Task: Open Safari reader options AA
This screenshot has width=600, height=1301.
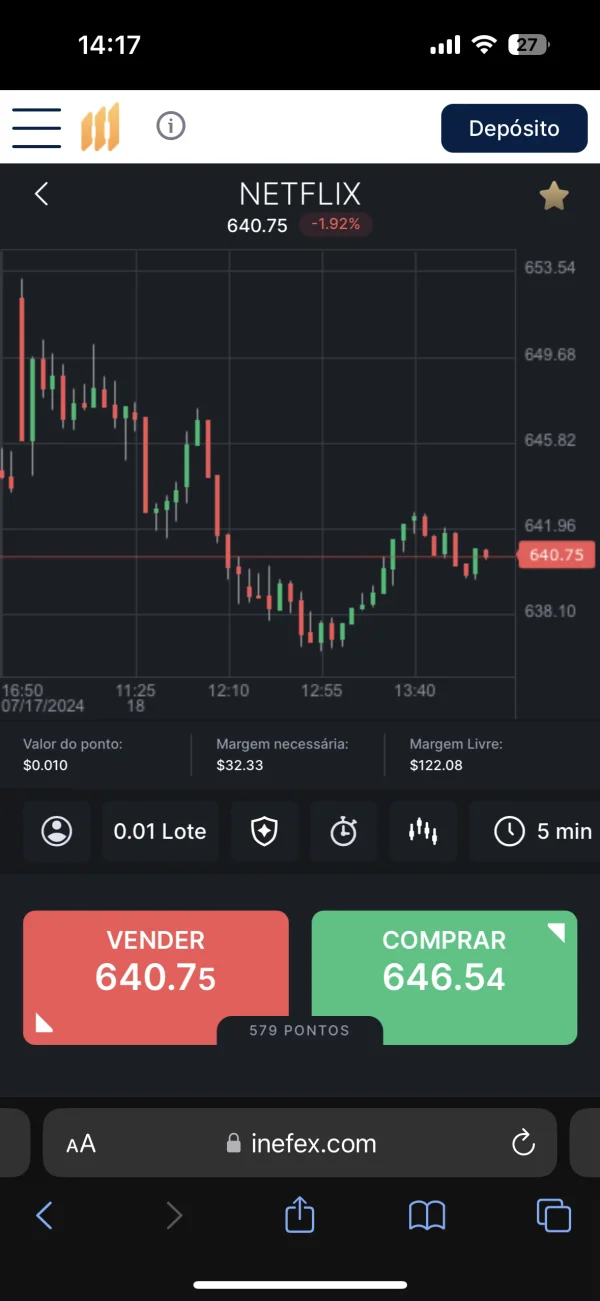Action: click(x=81, y=1144)
